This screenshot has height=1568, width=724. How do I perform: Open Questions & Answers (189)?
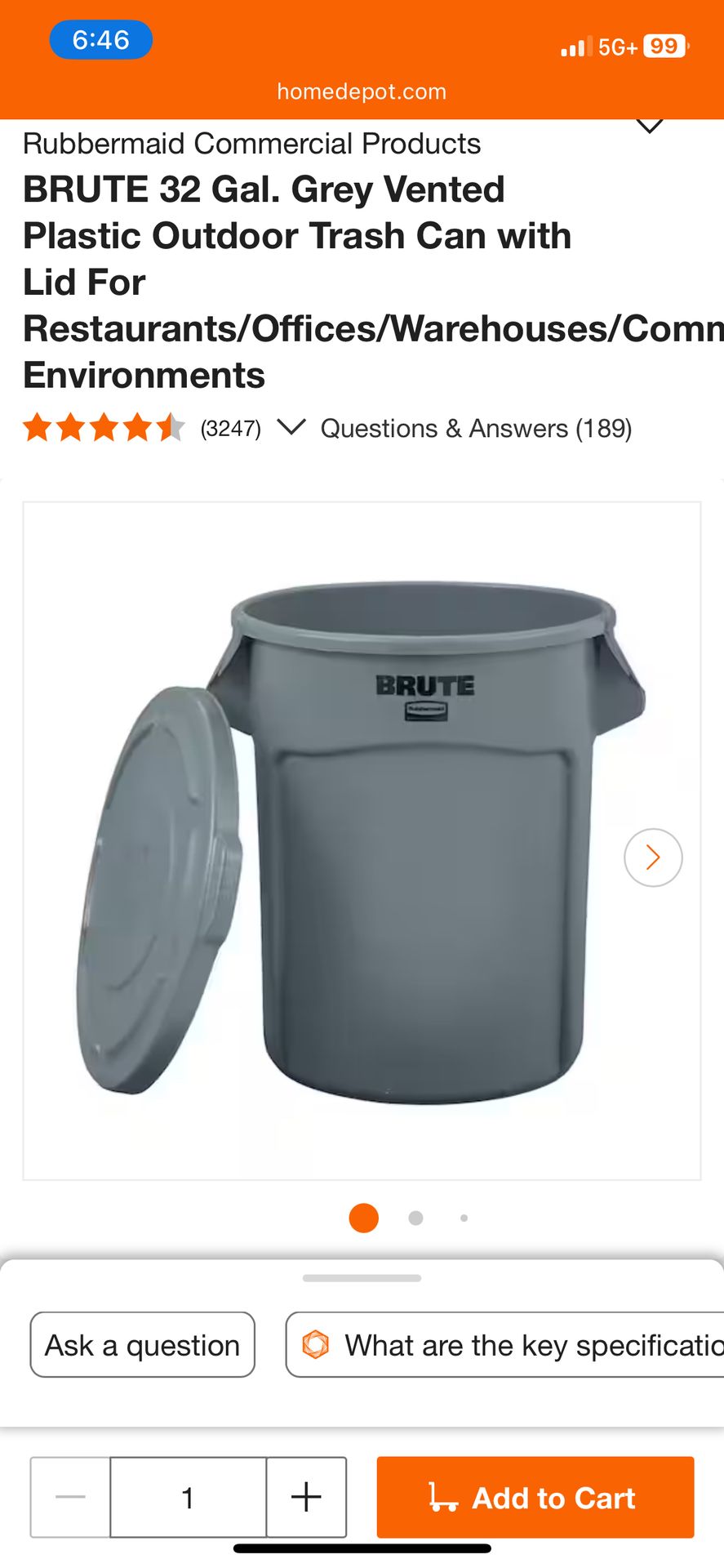tap(476, 429)
